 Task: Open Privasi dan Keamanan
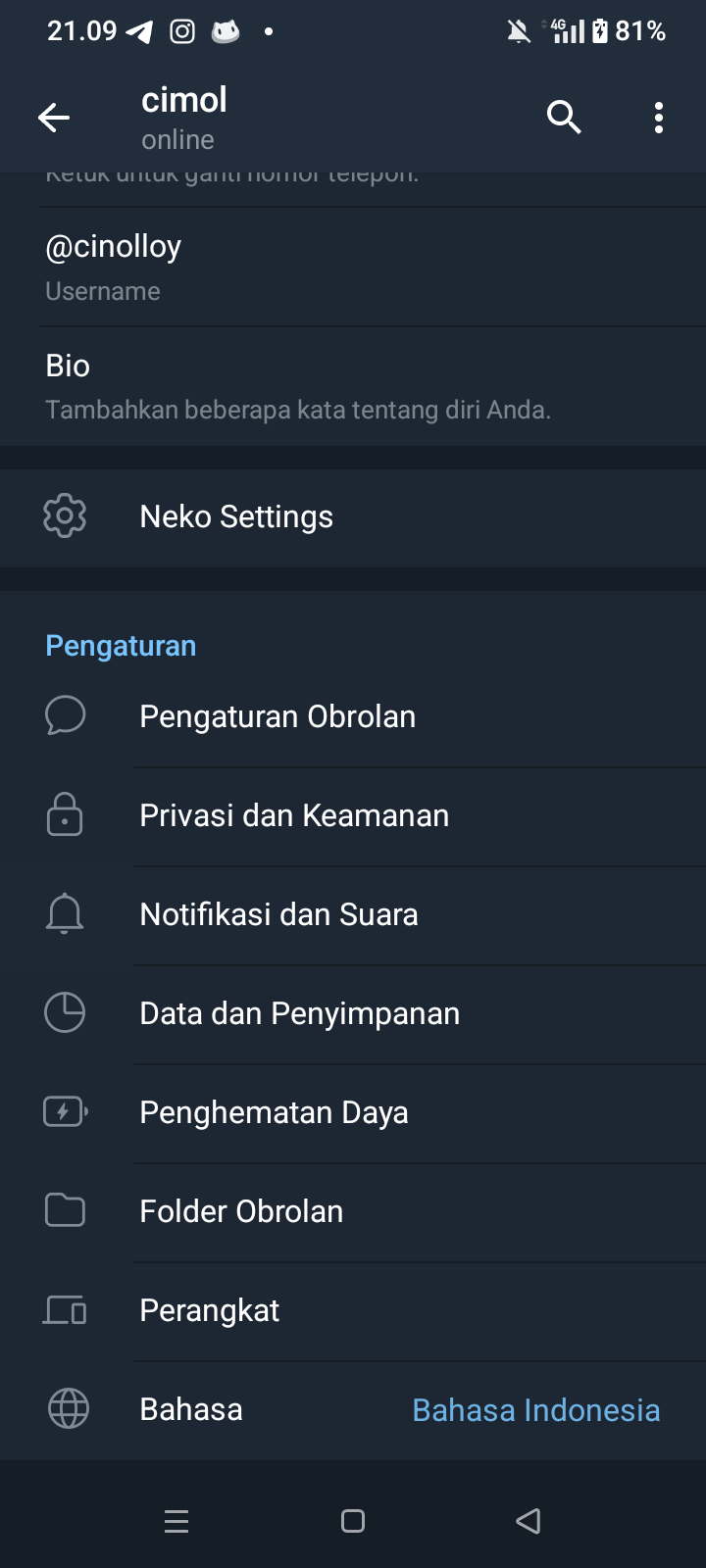click(x=353, y=816)
